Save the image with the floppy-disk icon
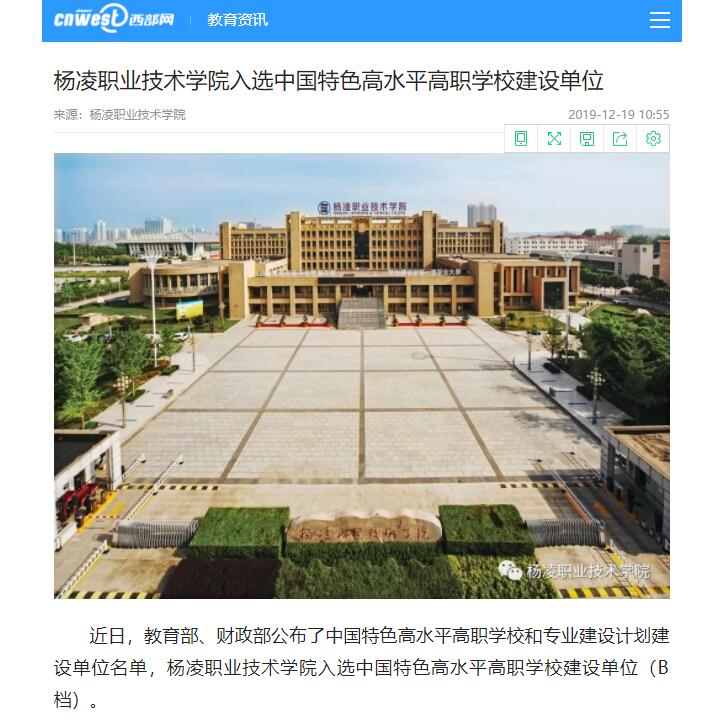The height and width of the screenshot is (728, 721). [587, 139]
